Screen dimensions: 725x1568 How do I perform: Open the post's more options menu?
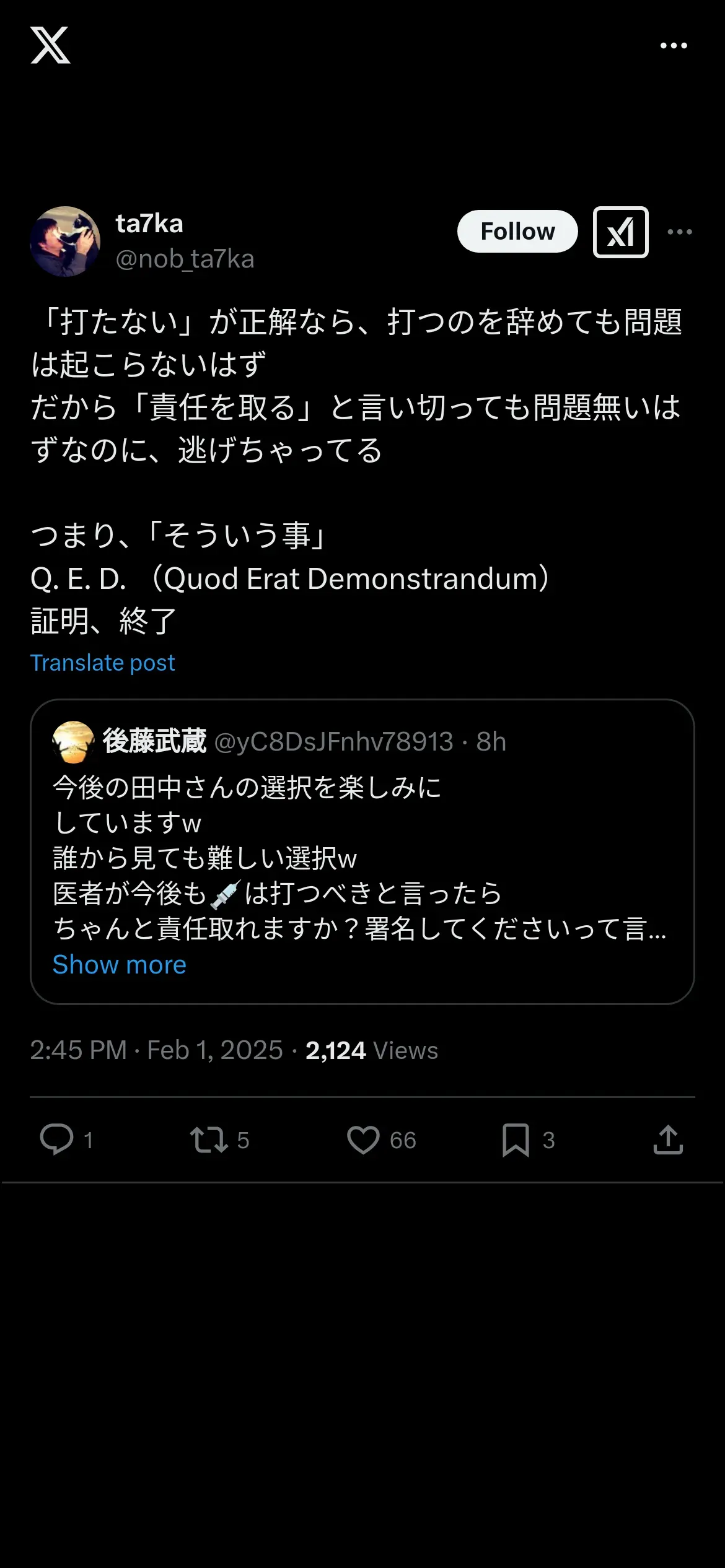pos(680,232)
